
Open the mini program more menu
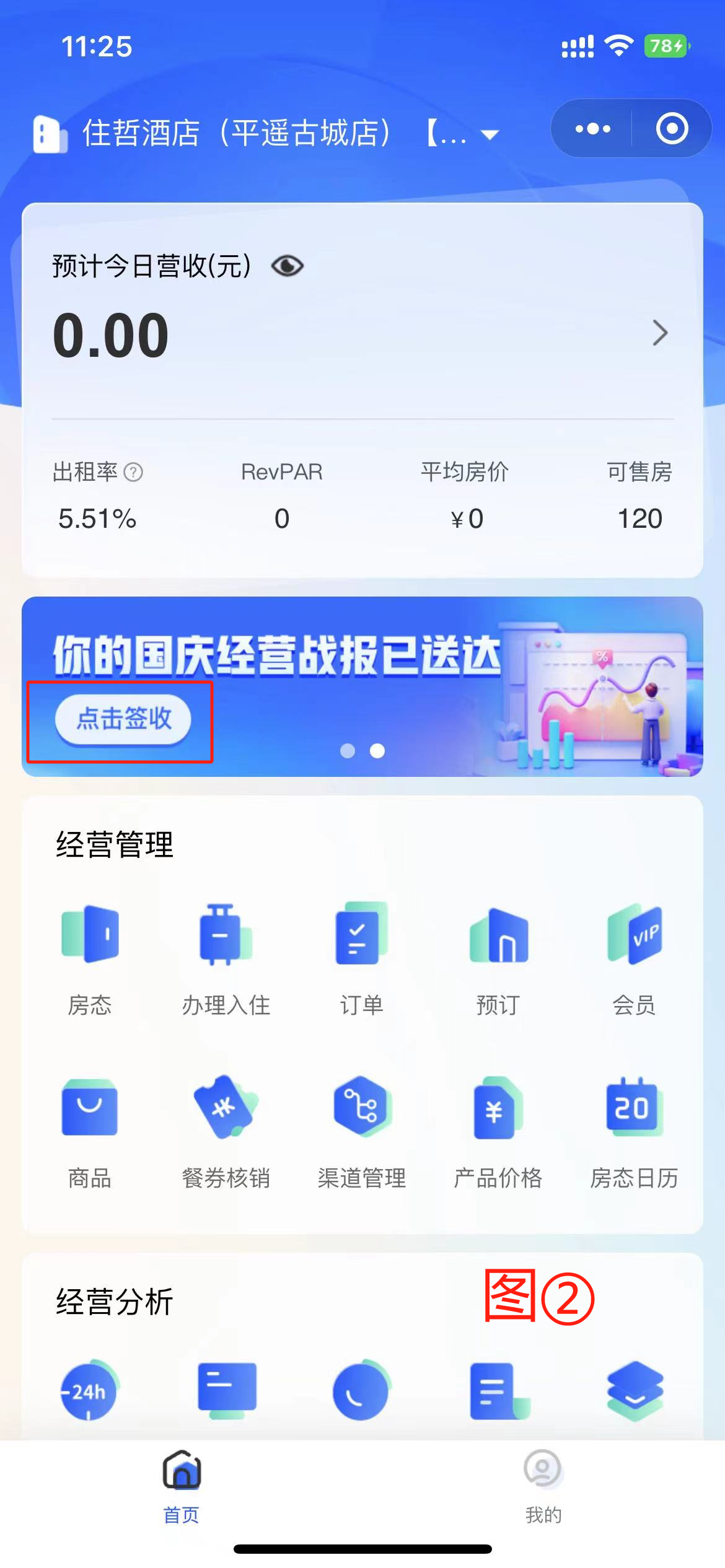[x=592, y=129]
